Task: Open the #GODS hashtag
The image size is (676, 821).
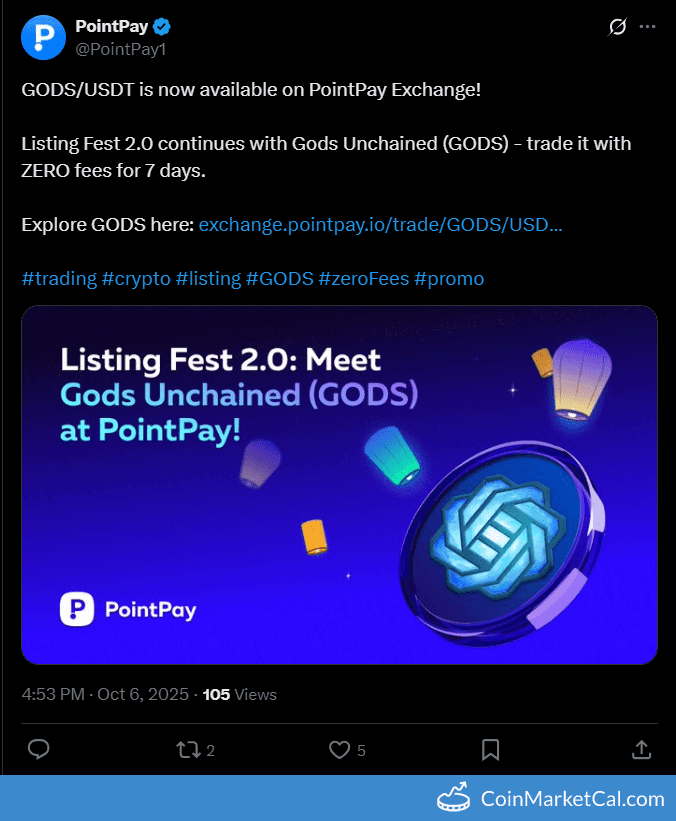Action: 278,279
